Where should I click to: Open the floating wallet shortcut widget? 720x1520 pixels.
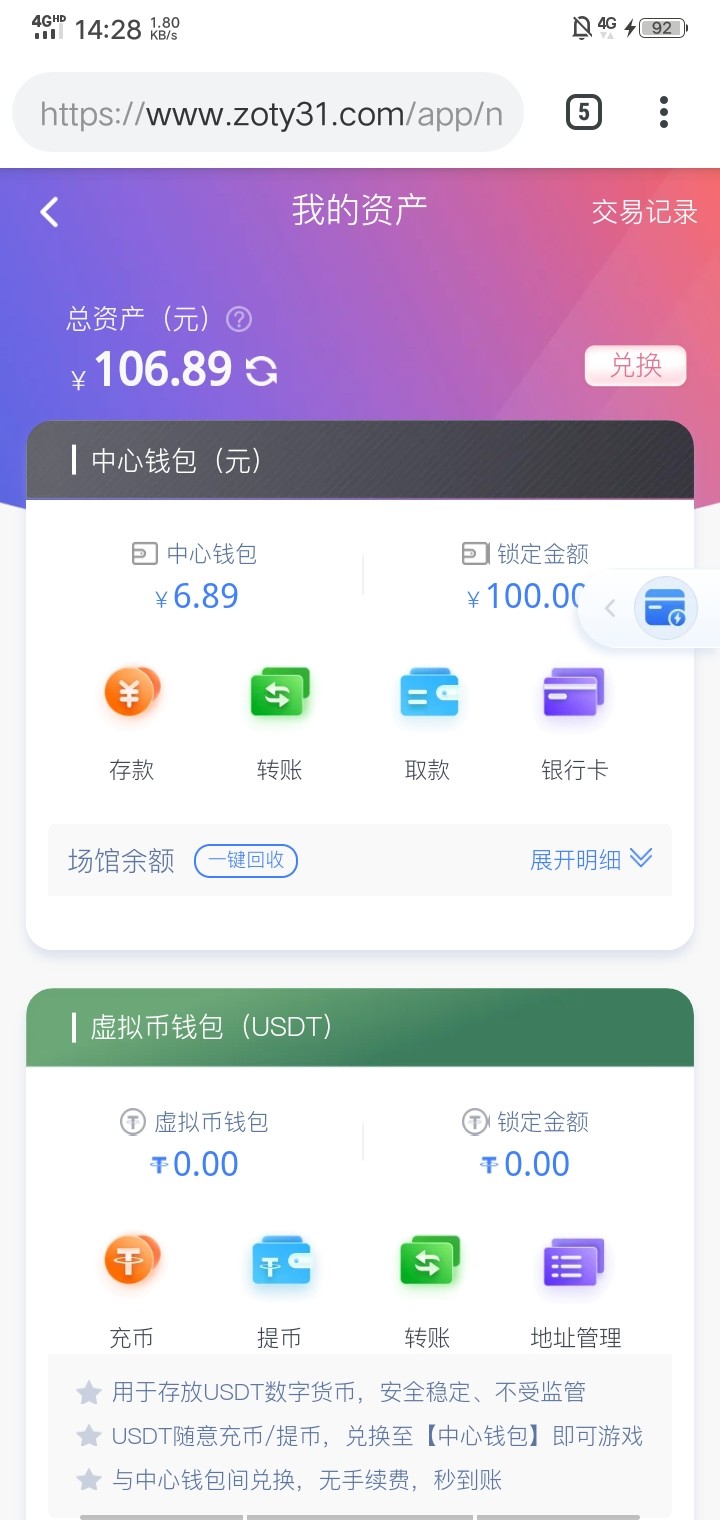664,608
